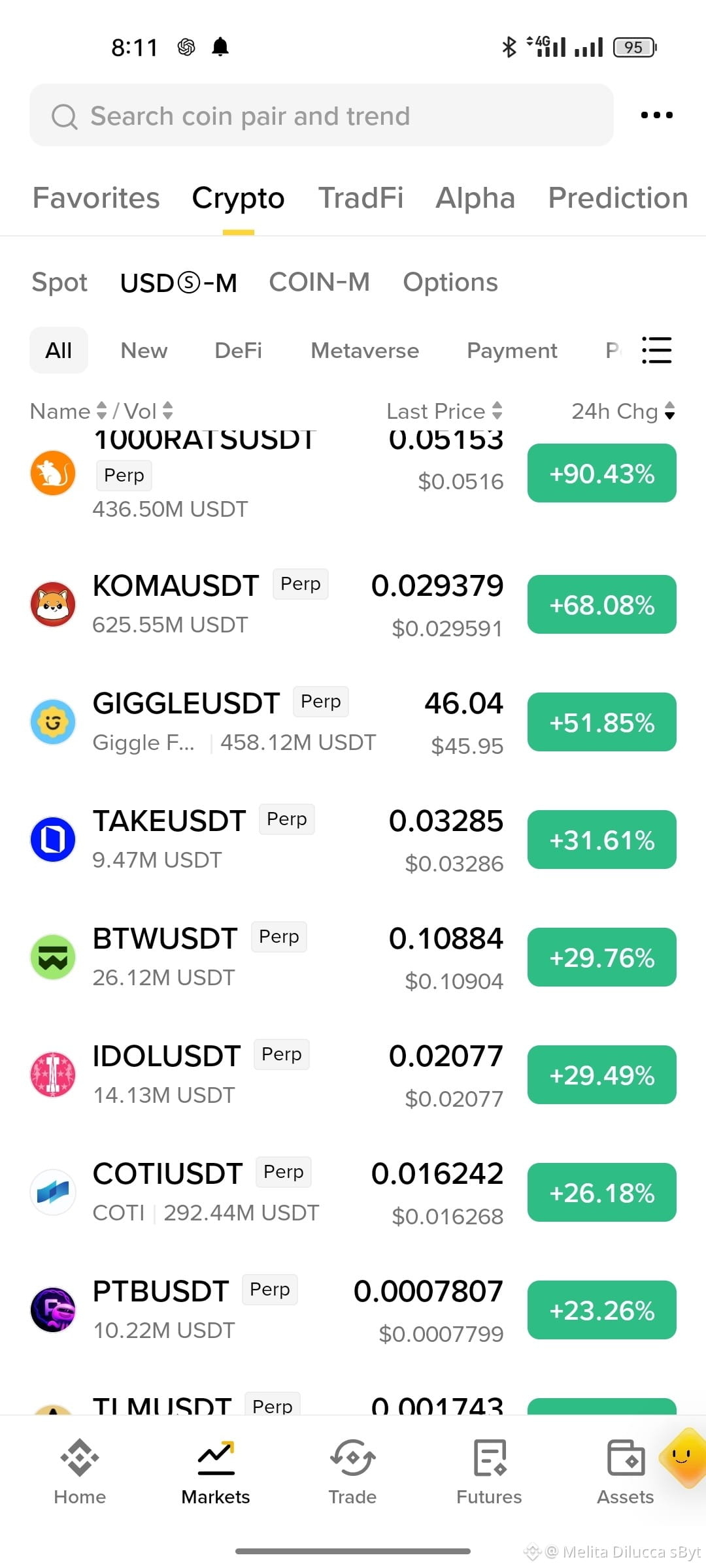
Task: Switch to the Favorites tab
Action: [x=96, y=198]
